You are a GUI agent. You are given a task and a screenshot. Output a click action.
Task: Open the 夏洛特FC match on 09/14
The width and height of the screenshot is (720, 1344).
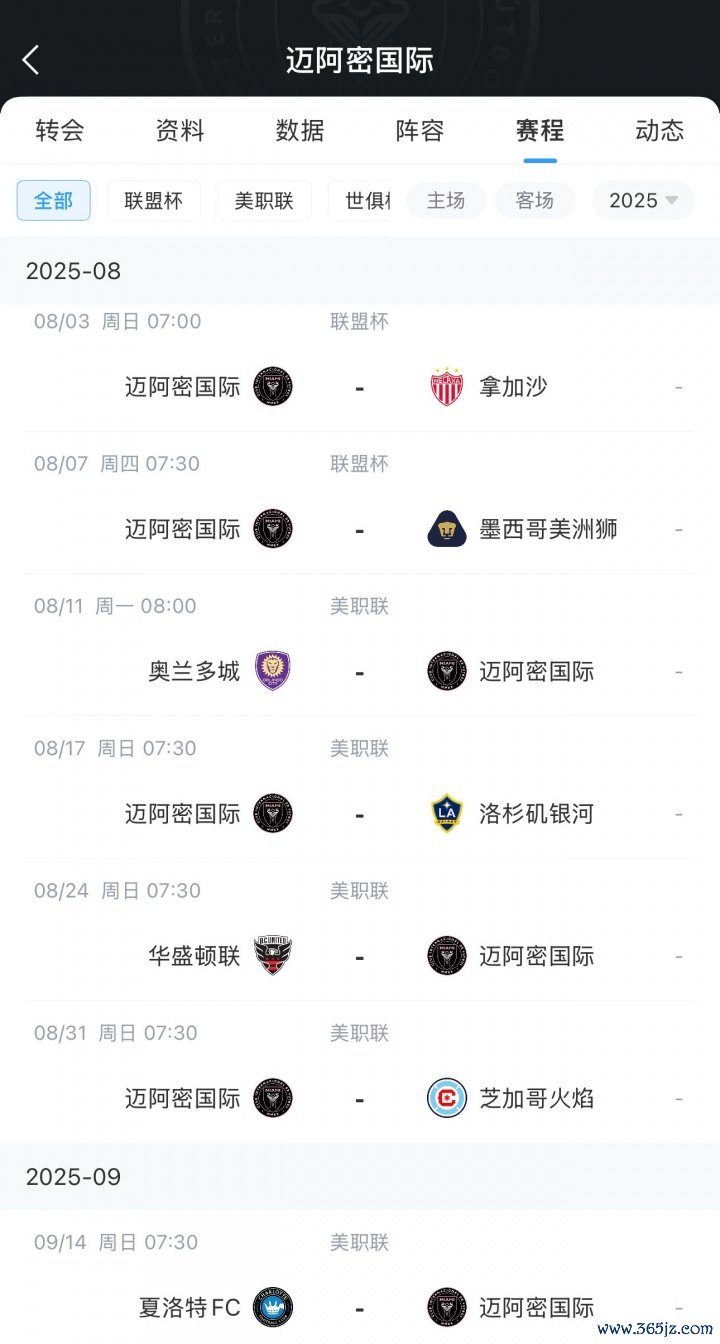click(x=360, y=1306)
